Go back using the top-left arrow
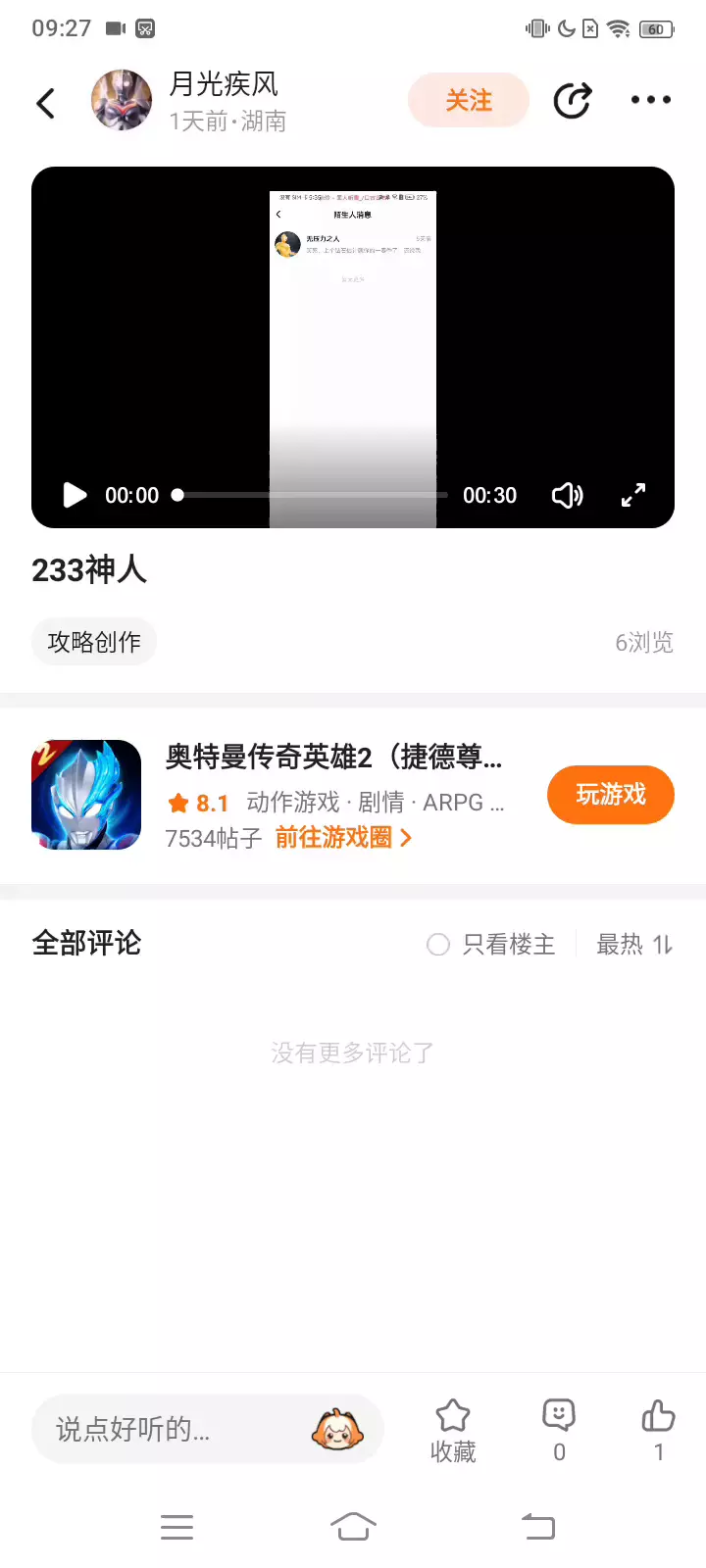This screenshot has width=706, height=1568. 46,103
